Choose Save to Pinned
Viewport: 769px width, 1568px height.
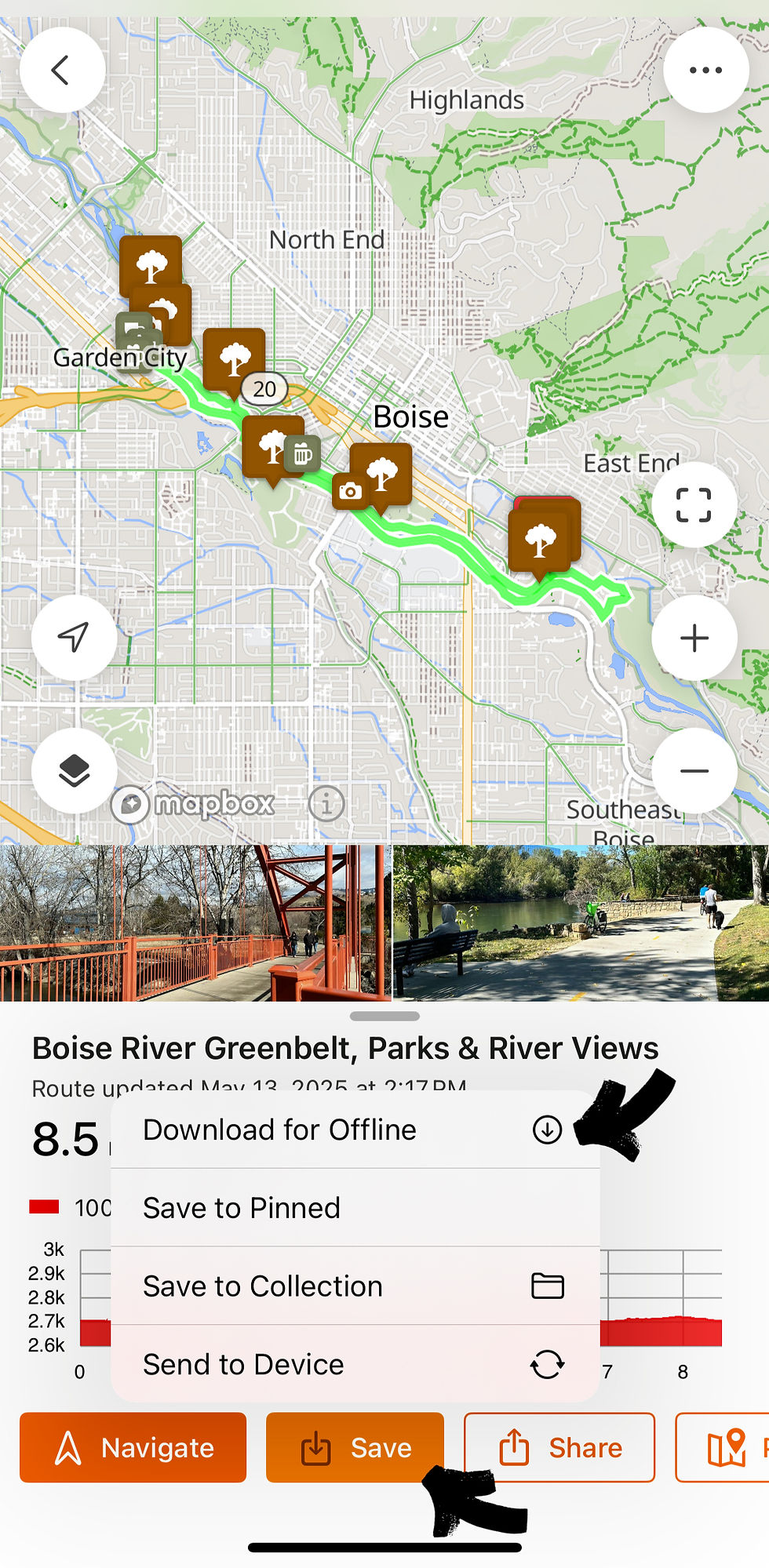(355, 1208)
